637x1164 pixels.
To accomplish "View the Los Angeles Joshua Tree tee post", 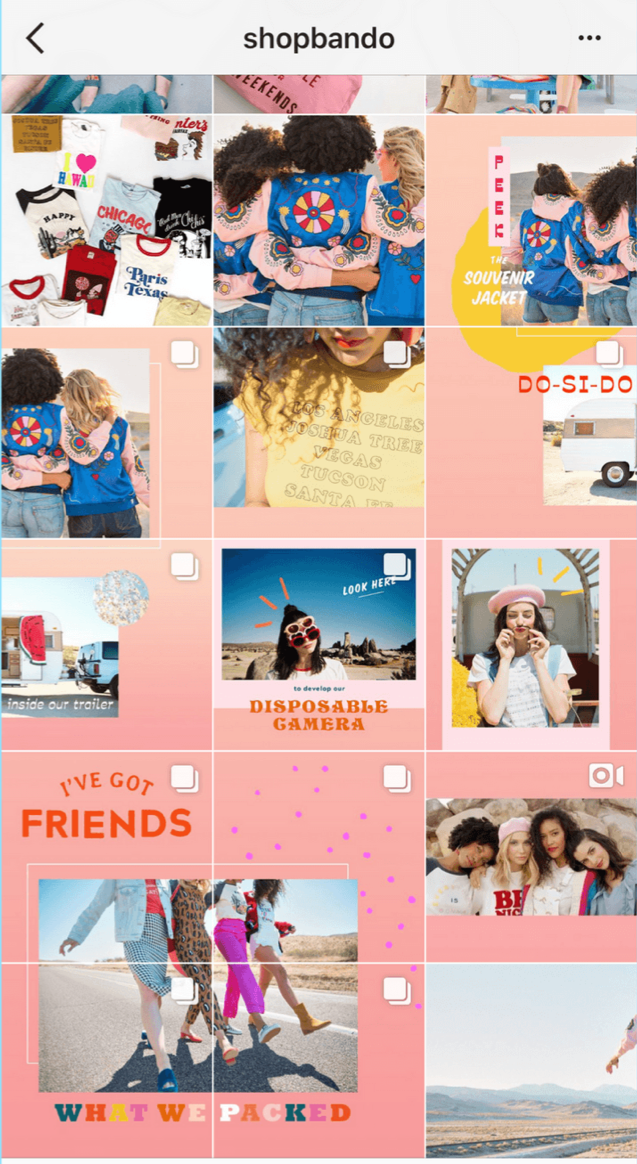I will click(x=319, y=432).
